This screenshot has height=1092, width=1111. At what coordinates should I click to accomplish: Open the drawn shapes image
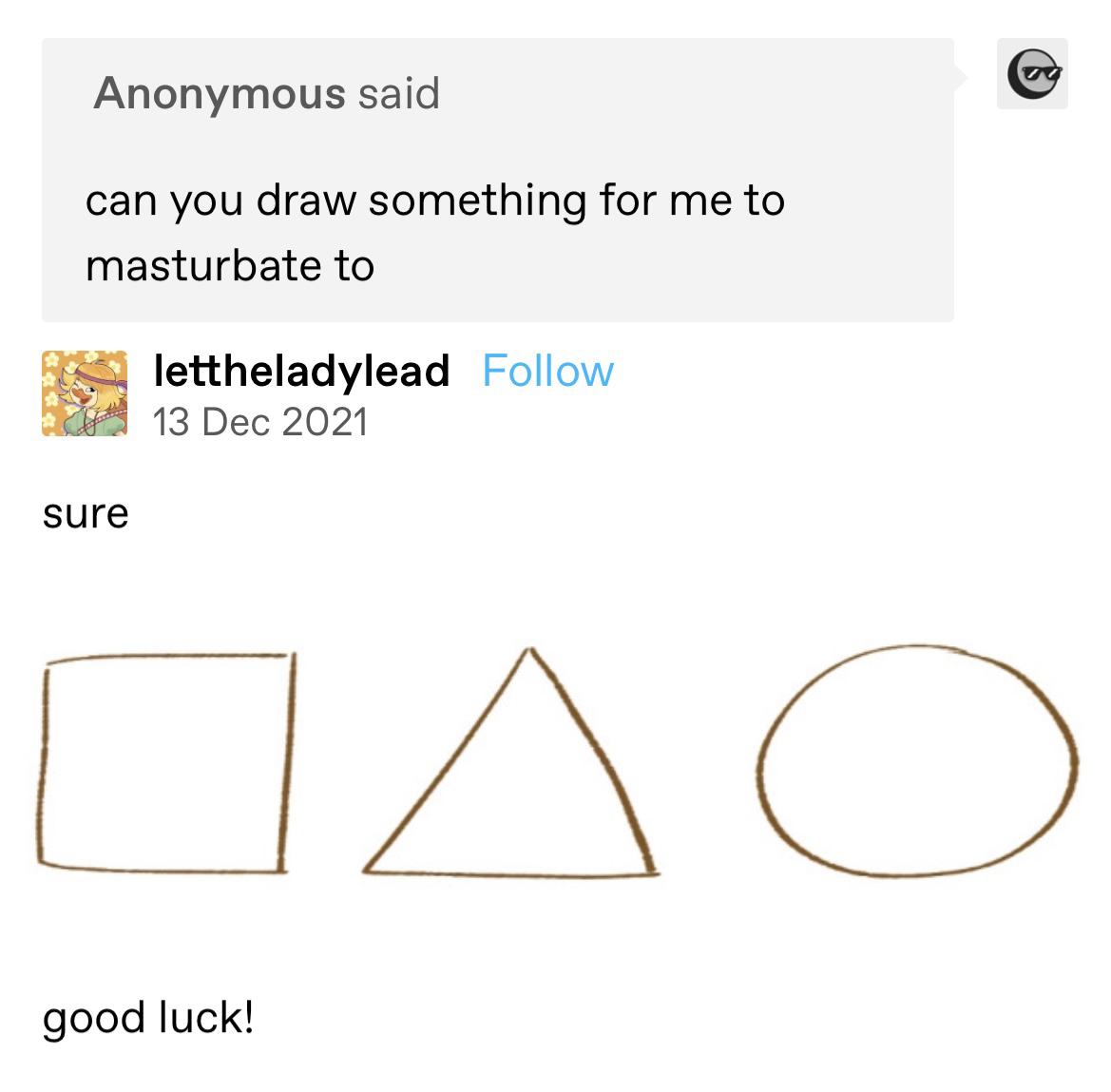point(556,762)
